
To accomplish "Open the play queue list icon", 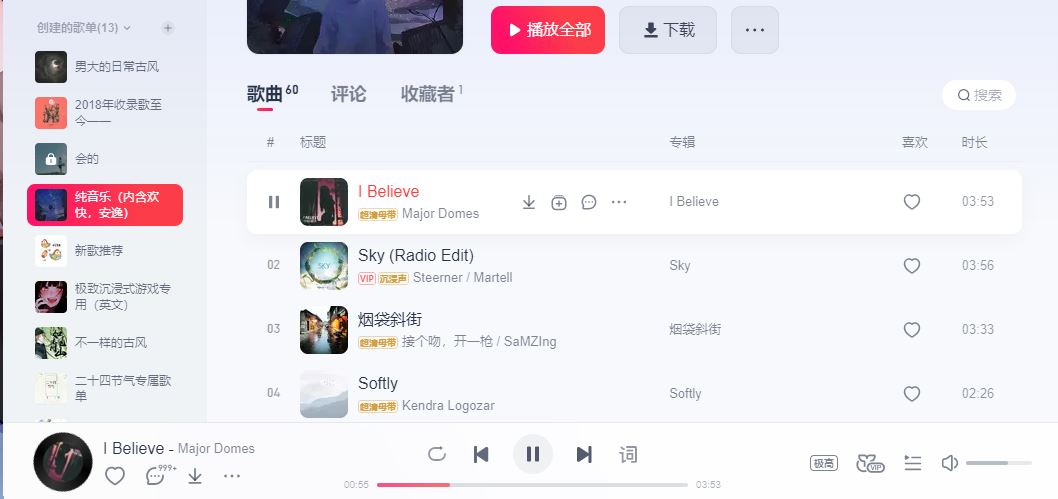I will coord(912,463).
